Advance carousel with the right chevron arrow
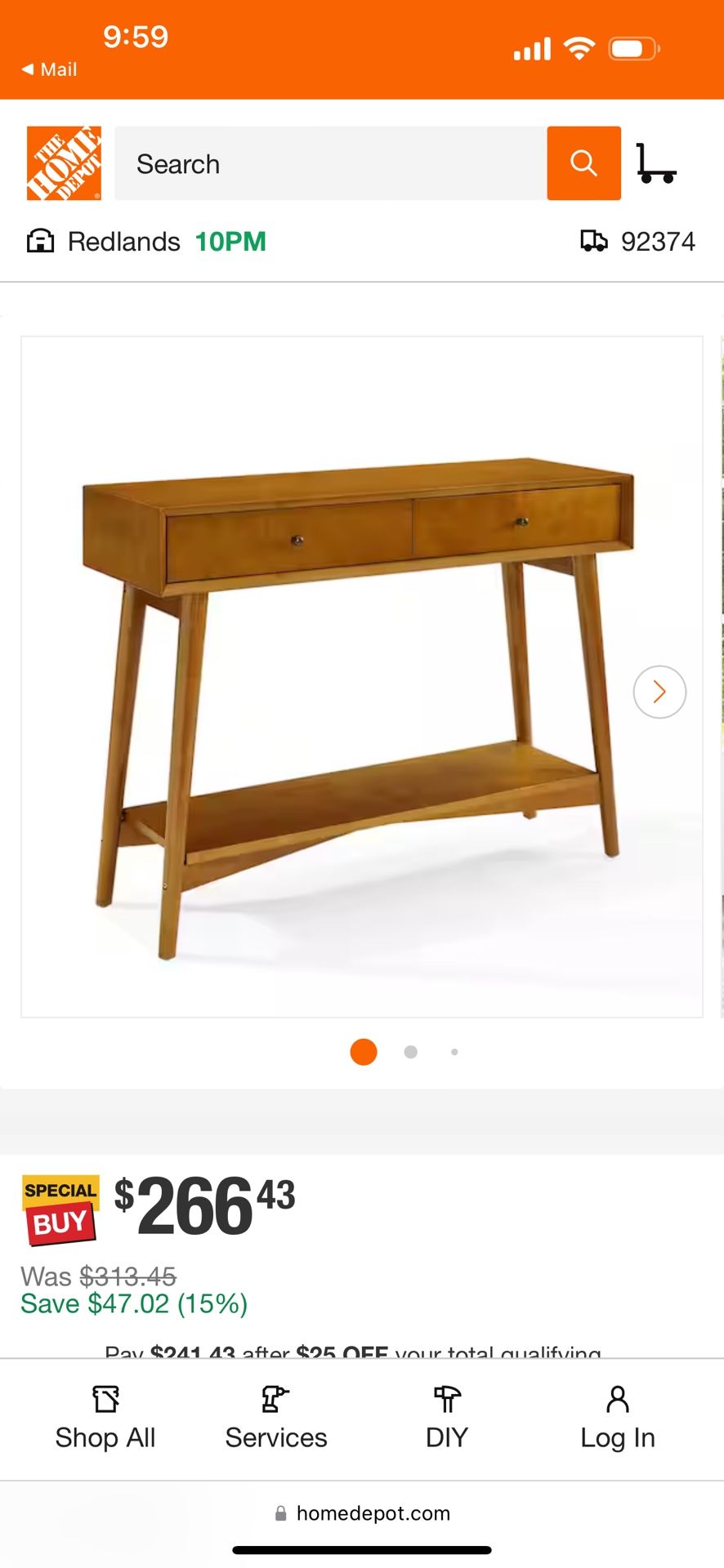 point(659,692)
